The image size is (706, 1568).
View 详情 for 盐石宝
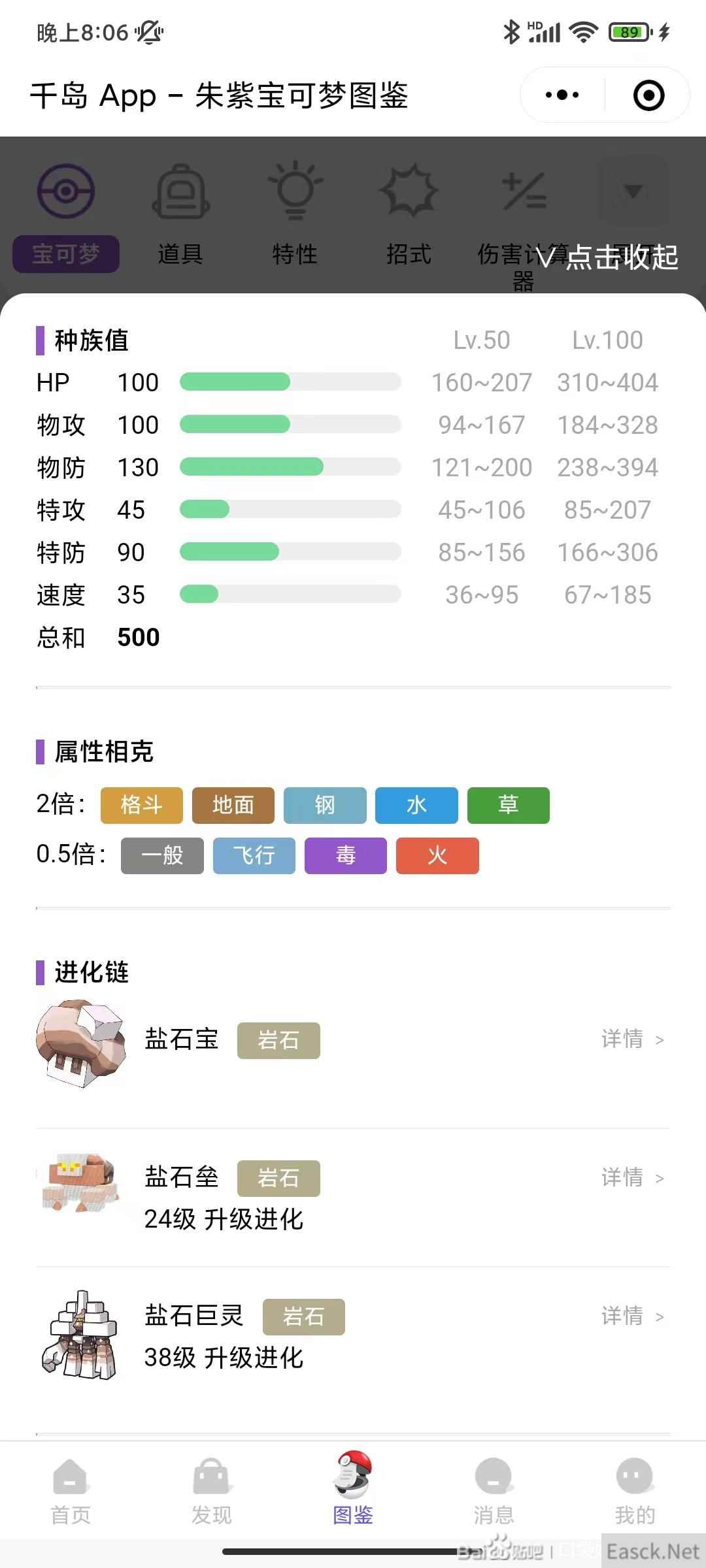point(631,1039)
